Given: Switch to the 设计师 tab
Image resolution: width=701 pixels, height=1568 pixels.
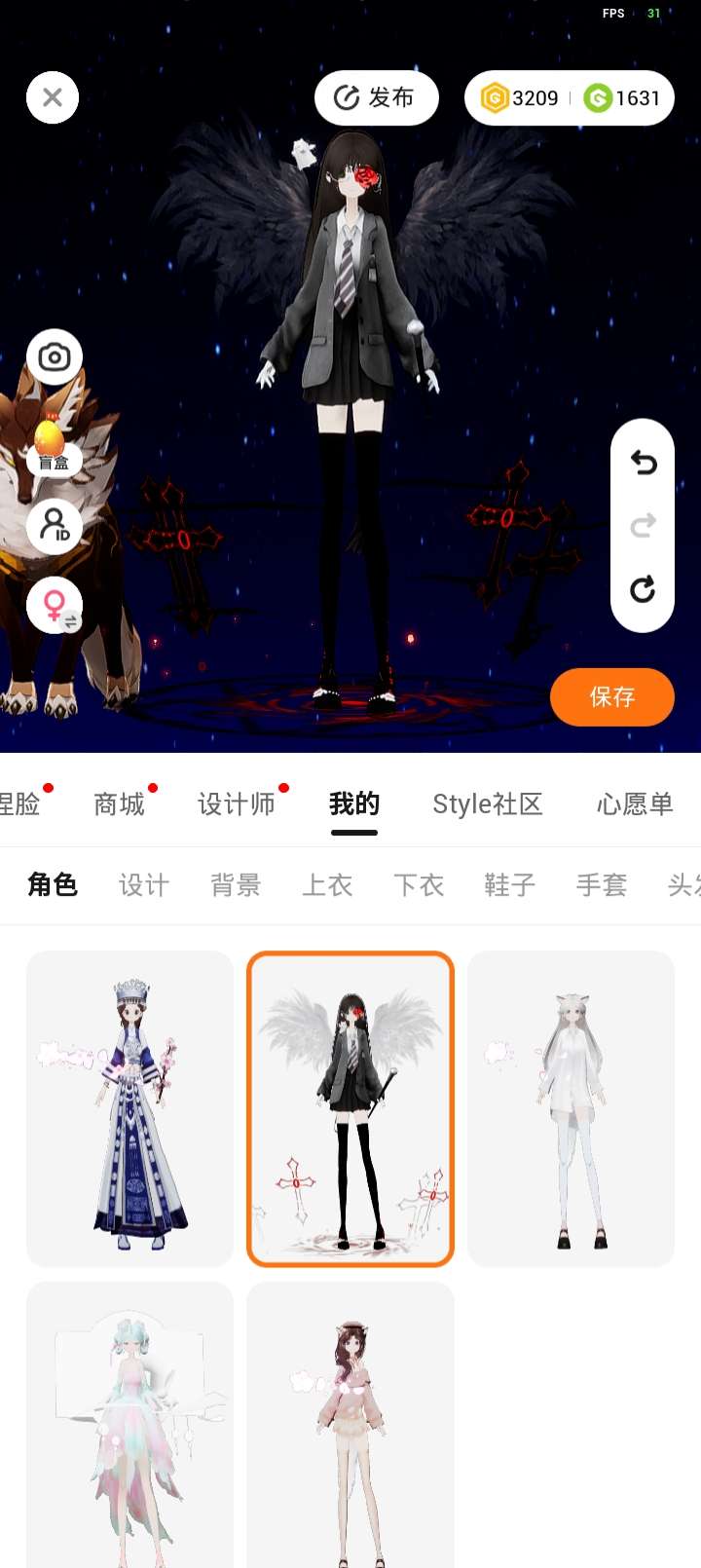Looking at the screenshot, I should 237,804.
